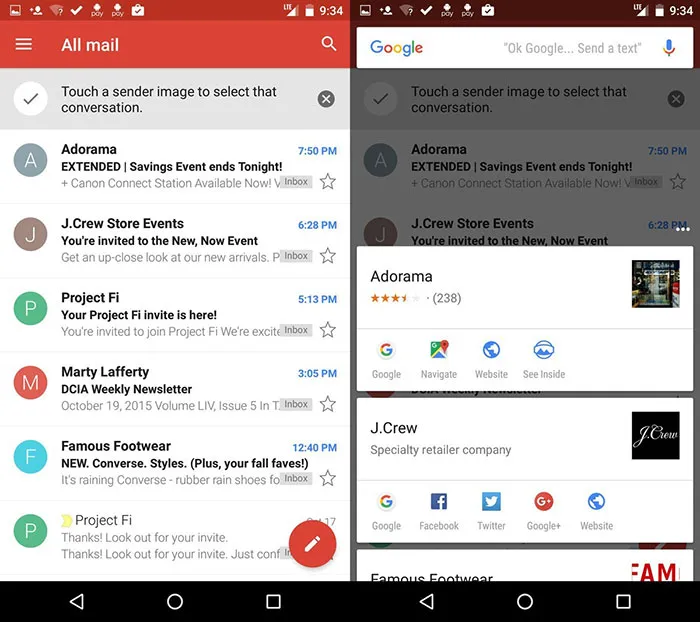Screen dimensions: 700x622
Task: Open Website link in the J.Crew card
Action: click(596, 510)
